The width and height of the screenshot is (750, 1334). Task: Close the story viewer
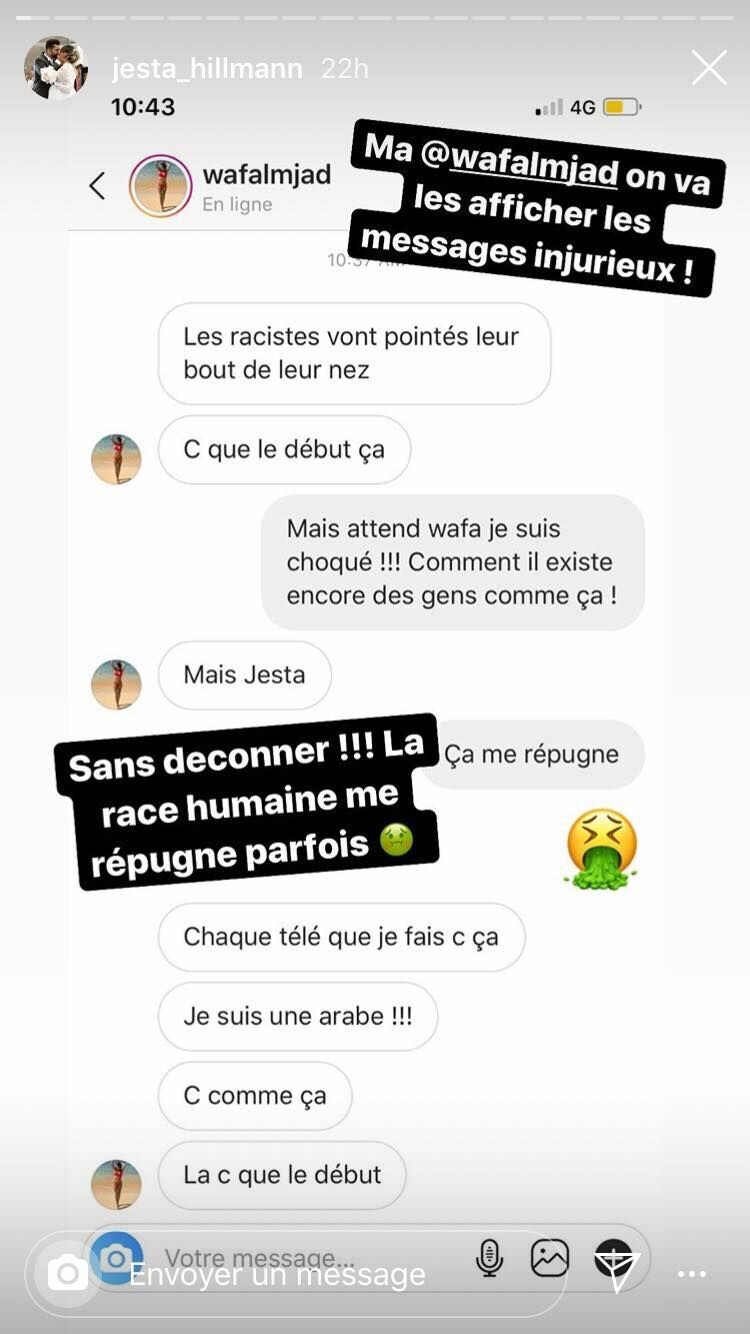[x=709, y=68]
